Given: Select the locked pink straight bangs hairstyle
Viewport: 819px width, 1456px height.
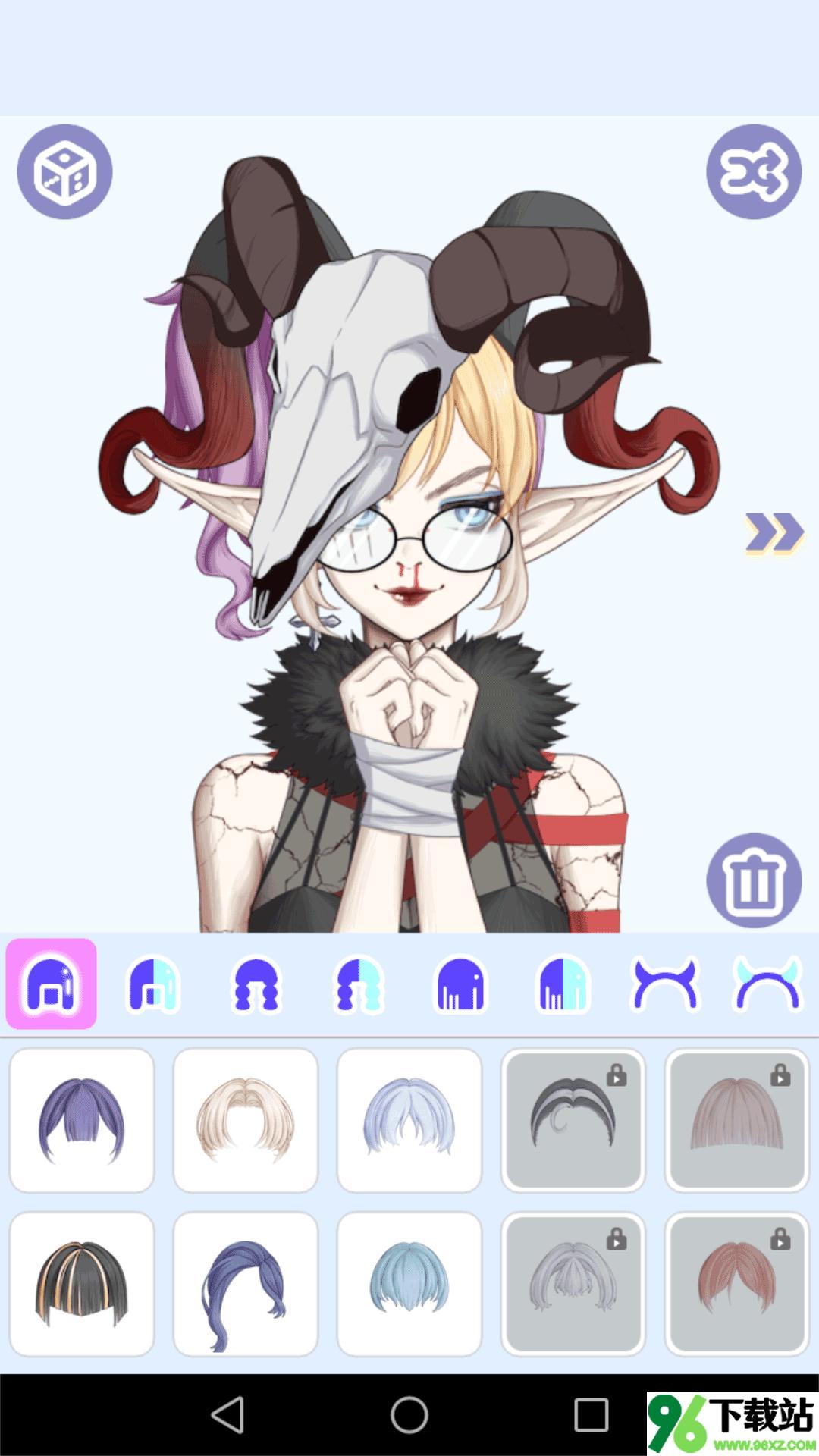Looking at the screenshot, I should (x=736, y=1120).
